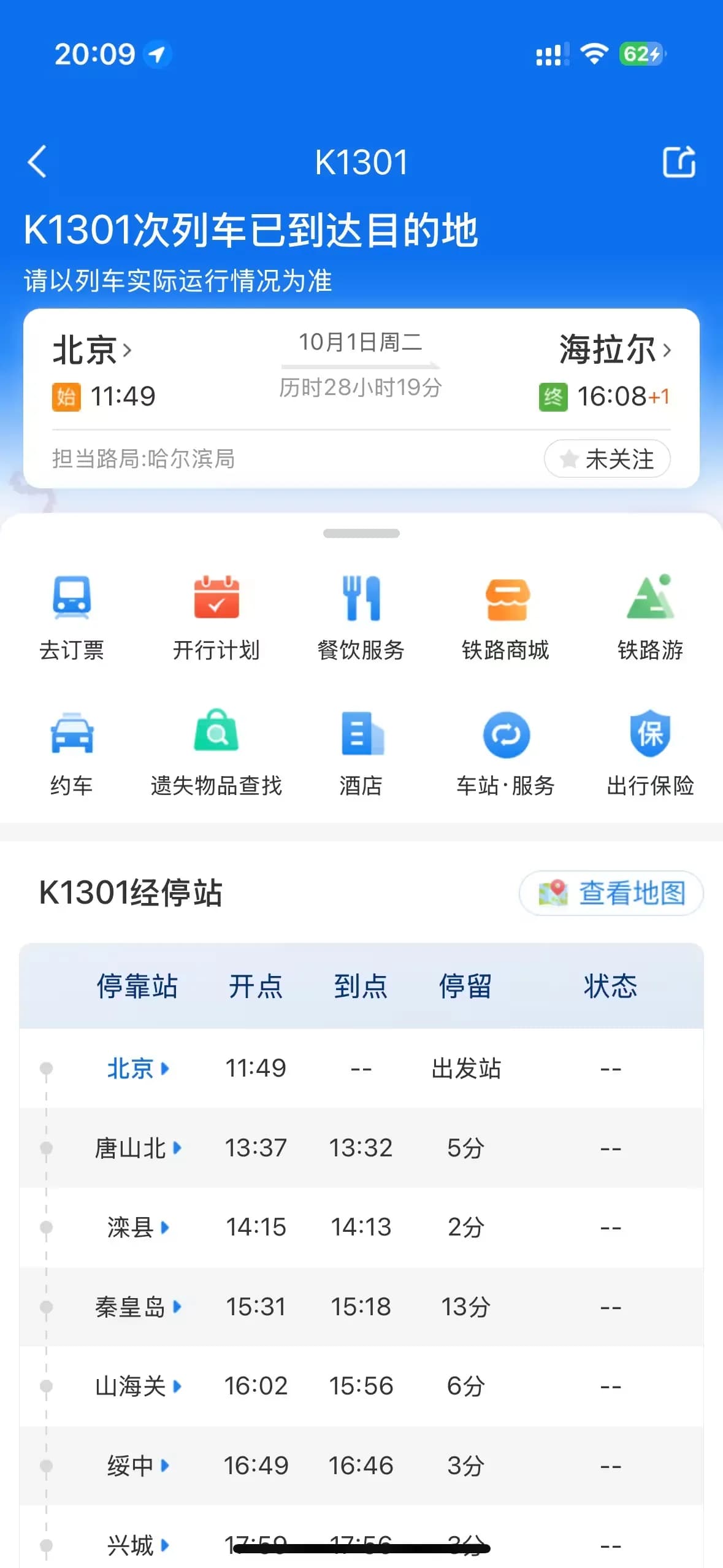Open 唐山北 station in the stop list
The height and width of the screenshot is (1568, 723).
[x=138, y=1148]
